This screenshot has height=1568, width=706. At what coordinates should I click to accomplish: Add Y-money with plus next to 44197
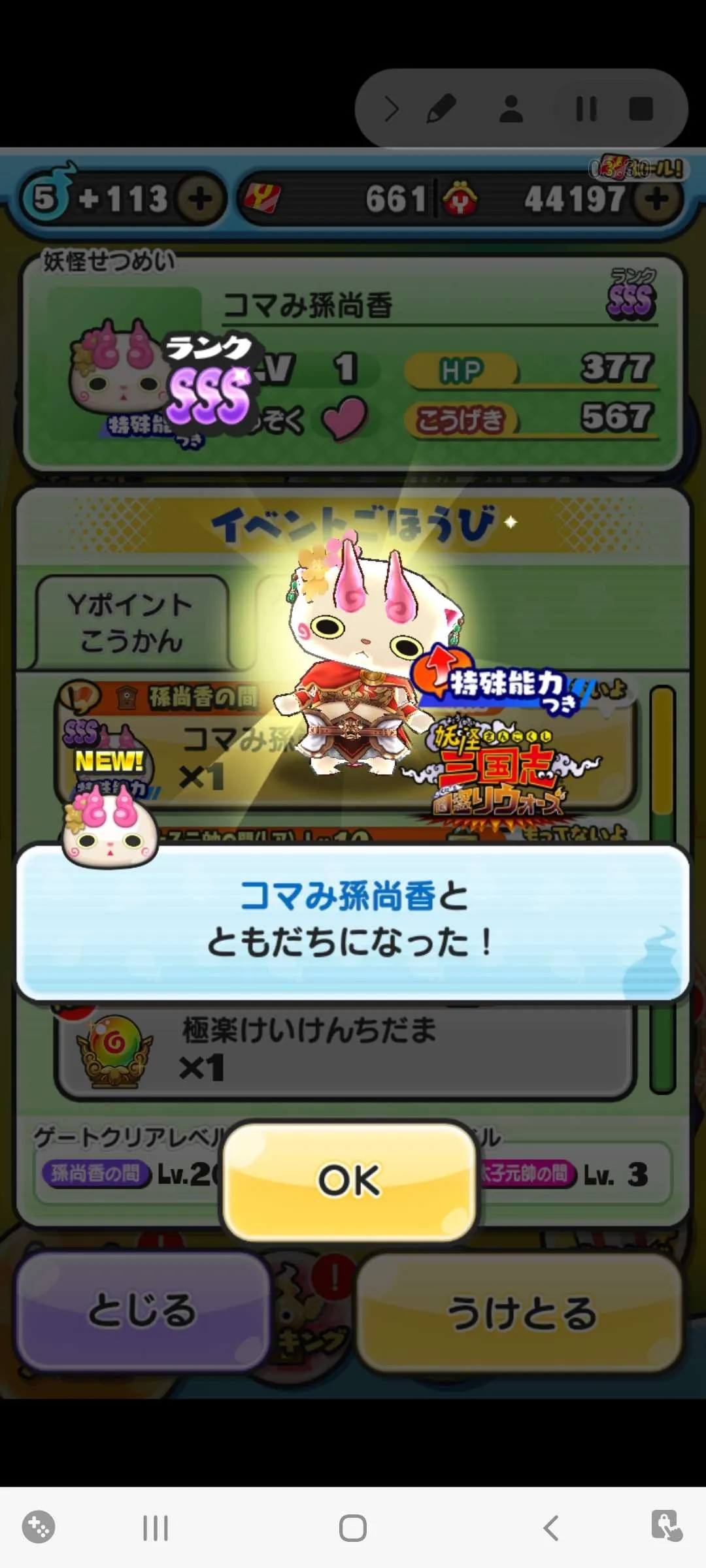(657, 199)
